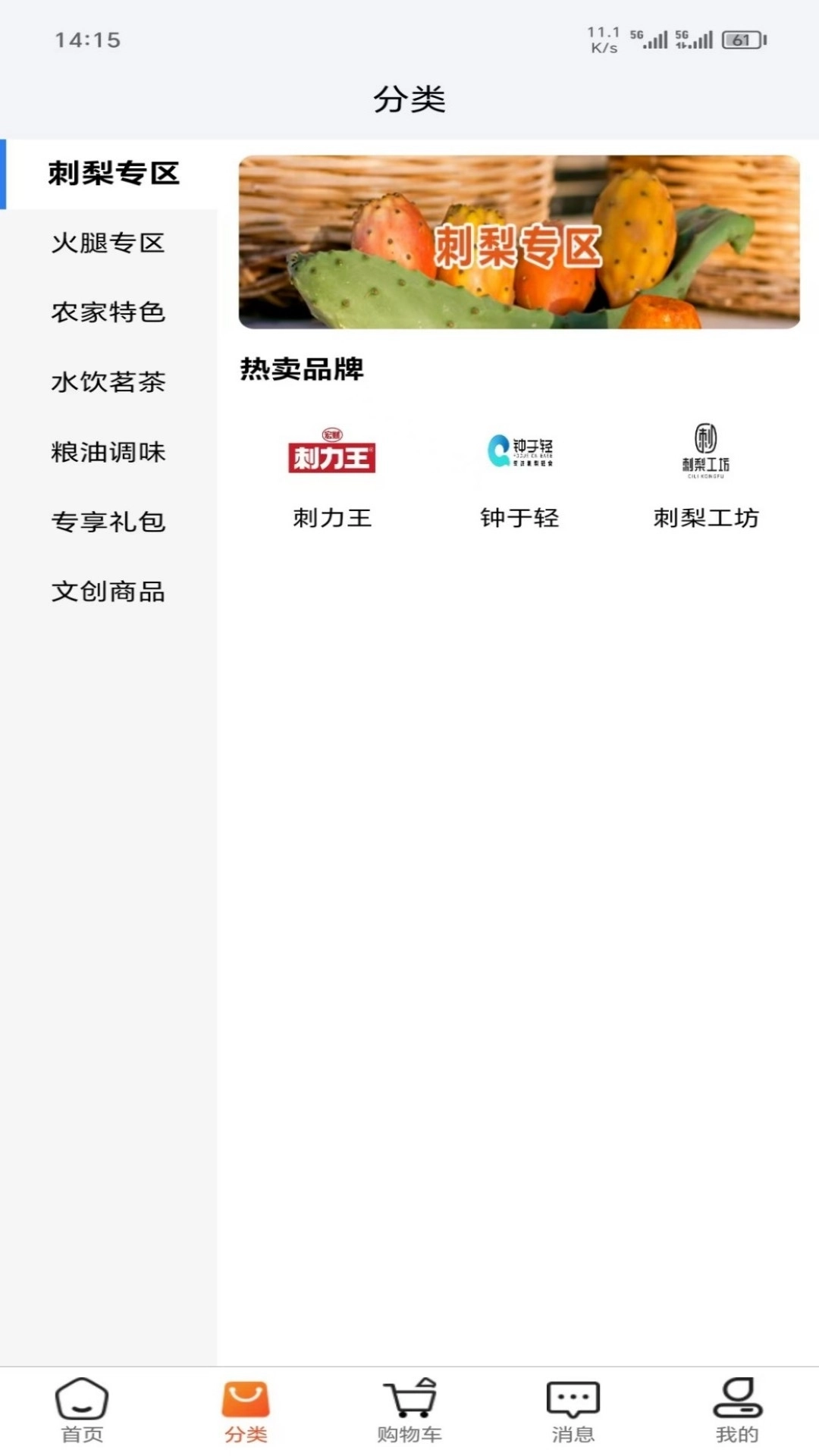The width and height of the screenshot is (819, 1456).
Task: Switch to the 农家特色 category
Action: tap(108, 313)
